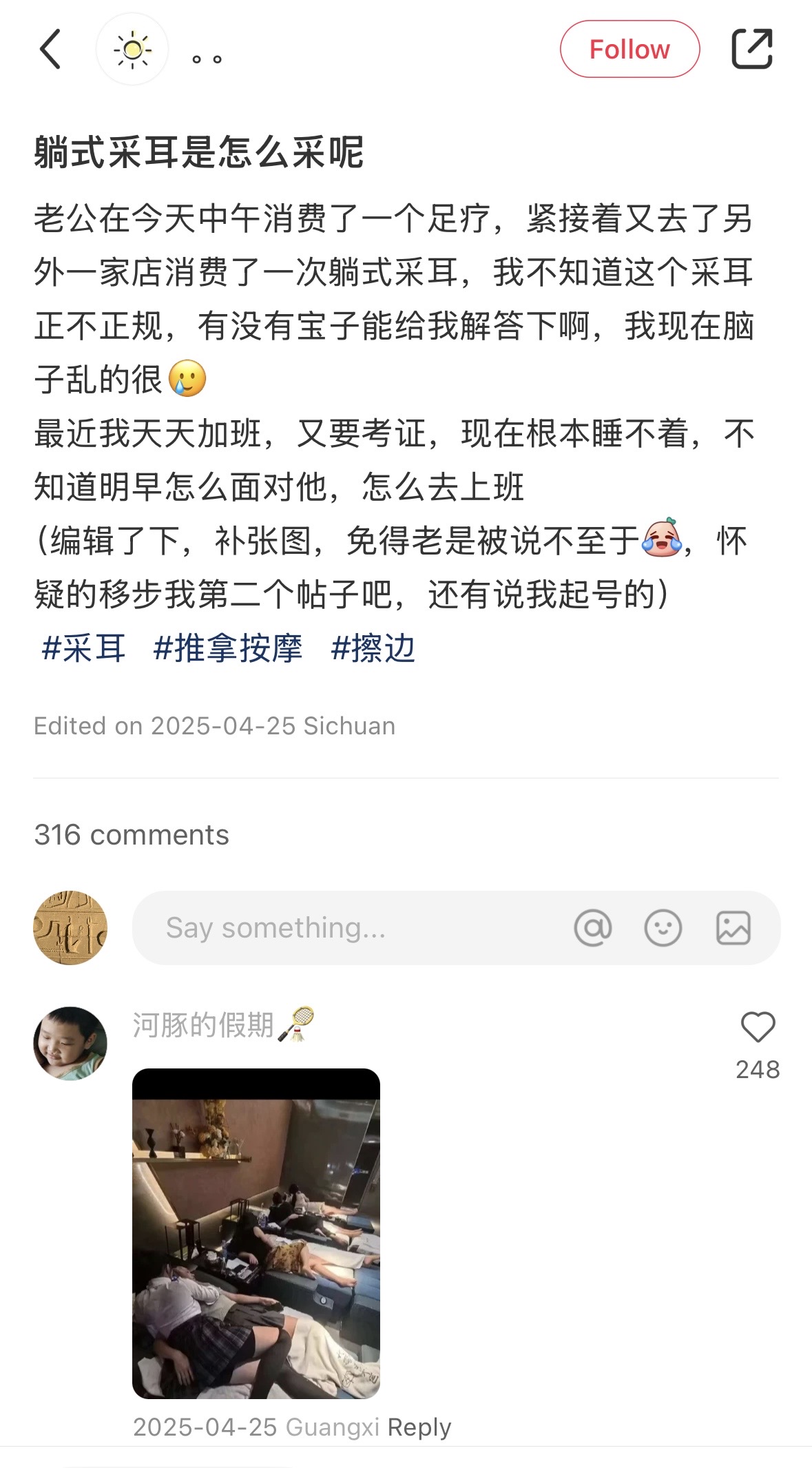Image resolution: width=812 pixels, height=1468 pixels.
Task: Open the #擦边 hashtag
Action: coord(373,648)
